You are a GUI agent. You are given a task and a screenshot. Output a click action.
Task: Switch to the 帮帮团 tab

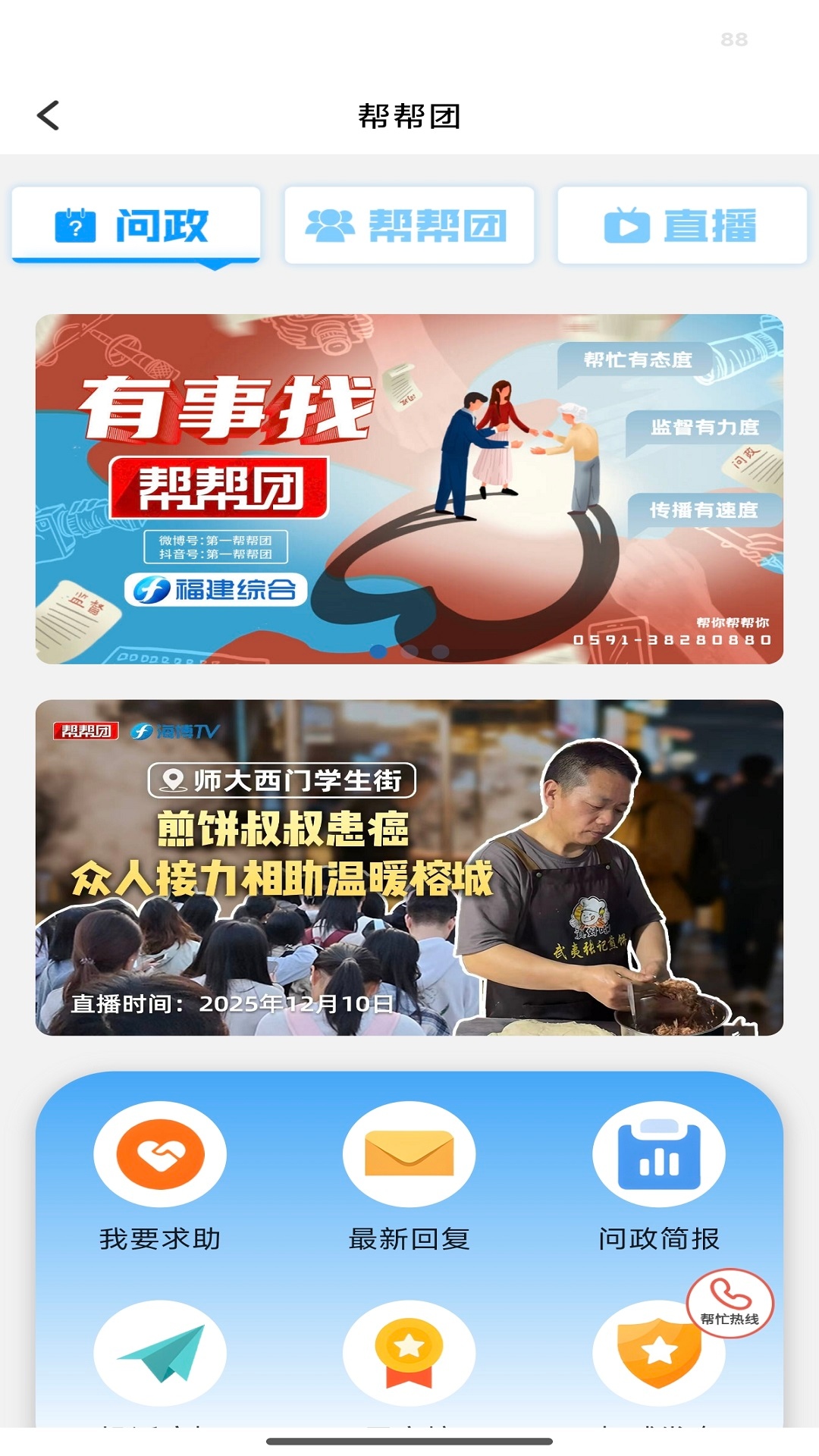[x=409, y=225]
